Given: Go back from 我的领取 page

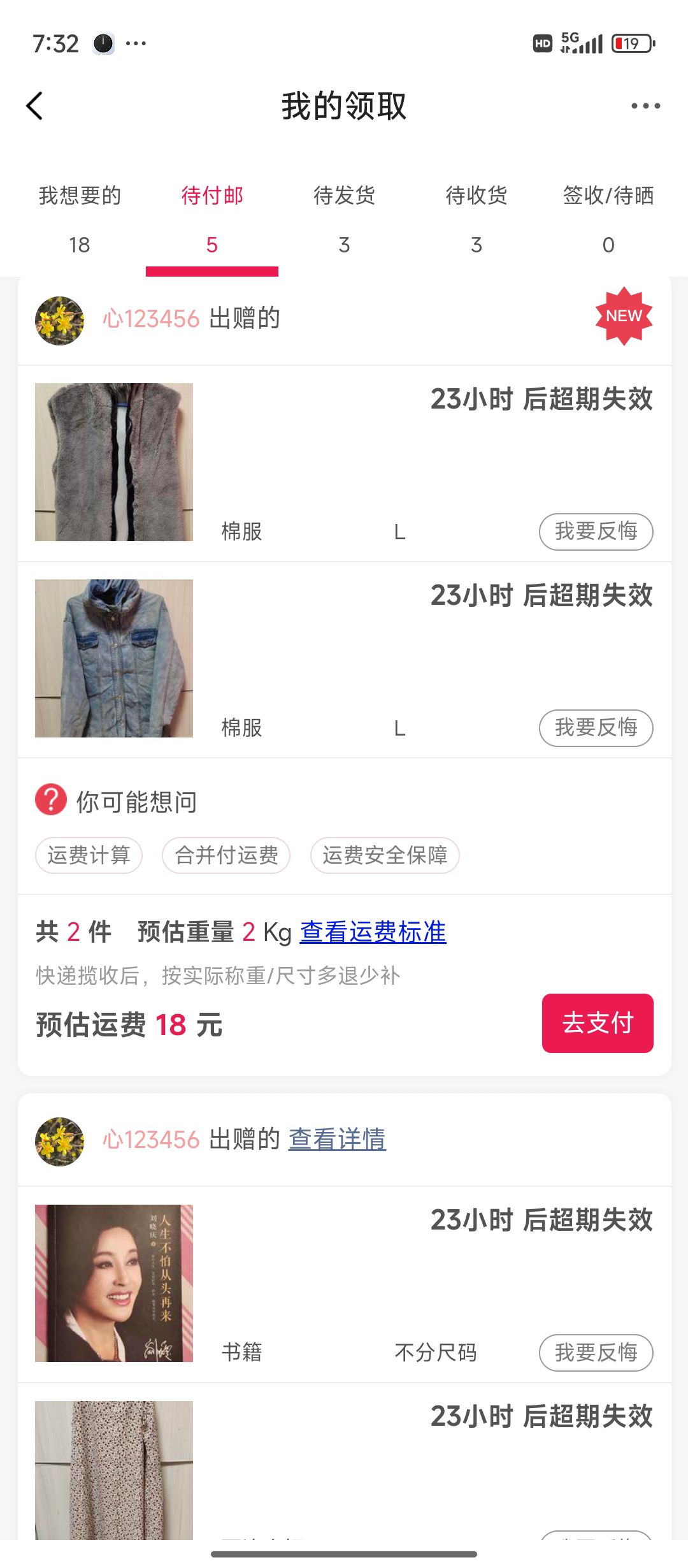Looking at the screenshot, I should tap(35, 106).
